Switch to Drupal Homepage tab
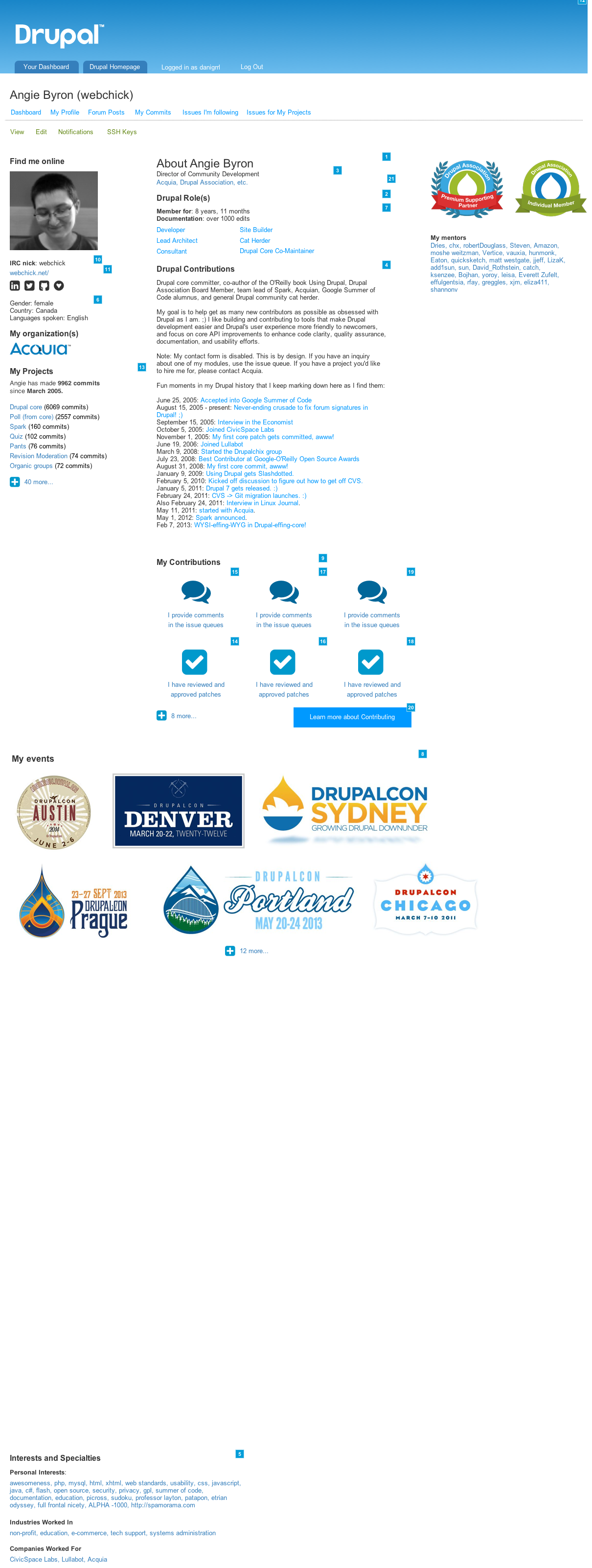The height and width of the screenshot is (1568, 592). [115, 68]
